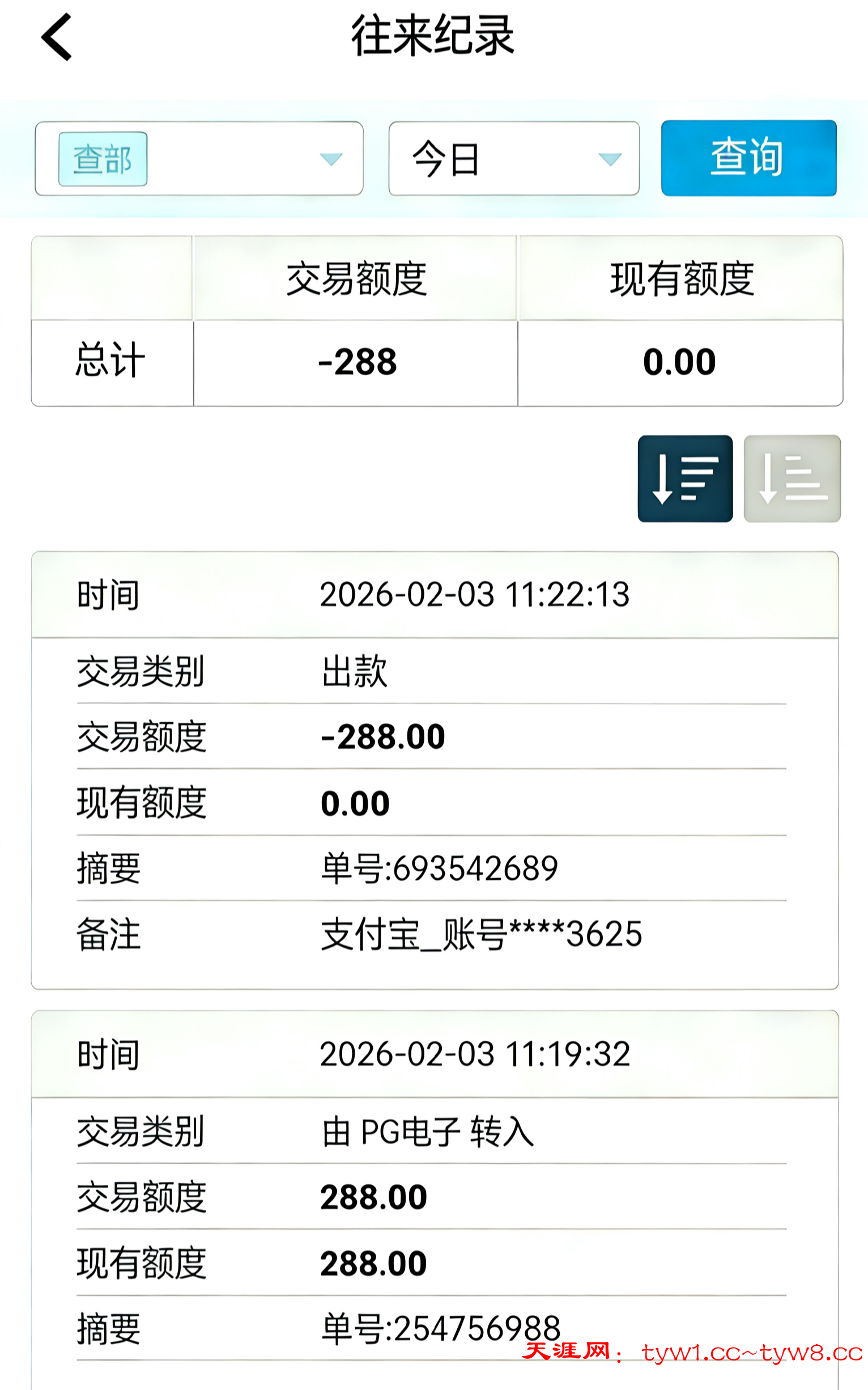868x1390 pixels.
Task: Select the dark descending sort icon
Action: [684, 478]
